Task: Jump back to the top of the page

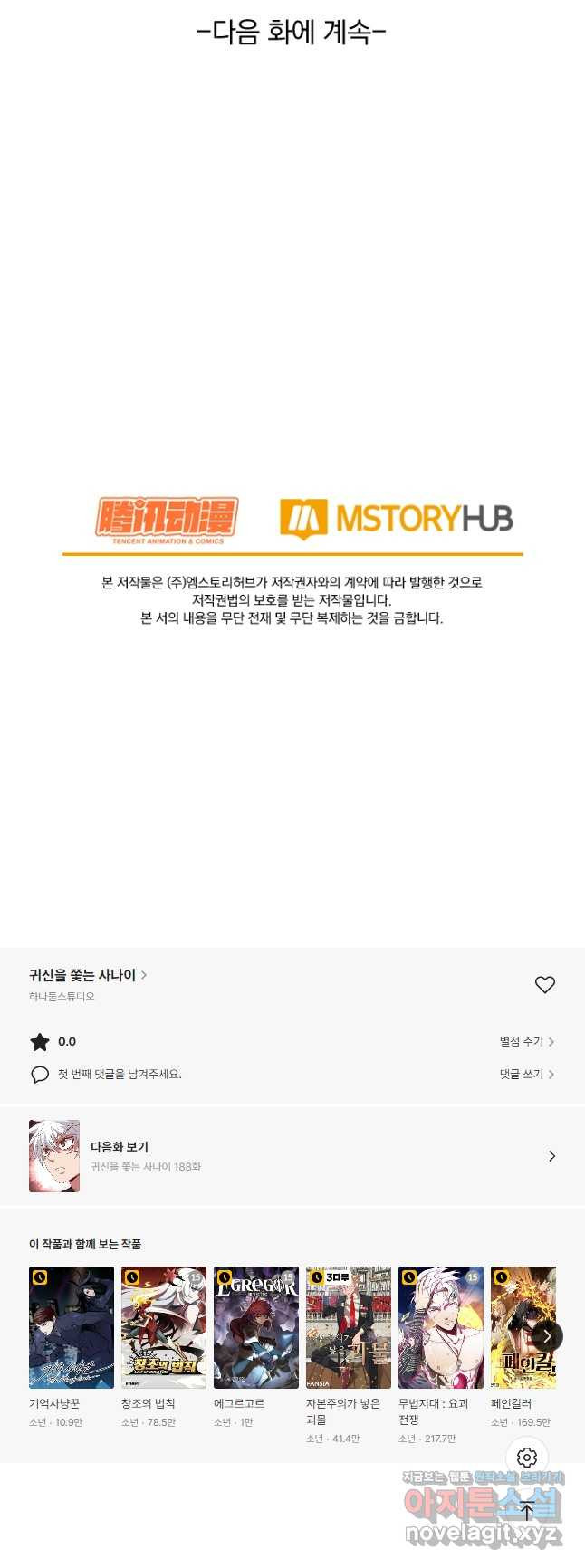Action: tap(527, 1510)
